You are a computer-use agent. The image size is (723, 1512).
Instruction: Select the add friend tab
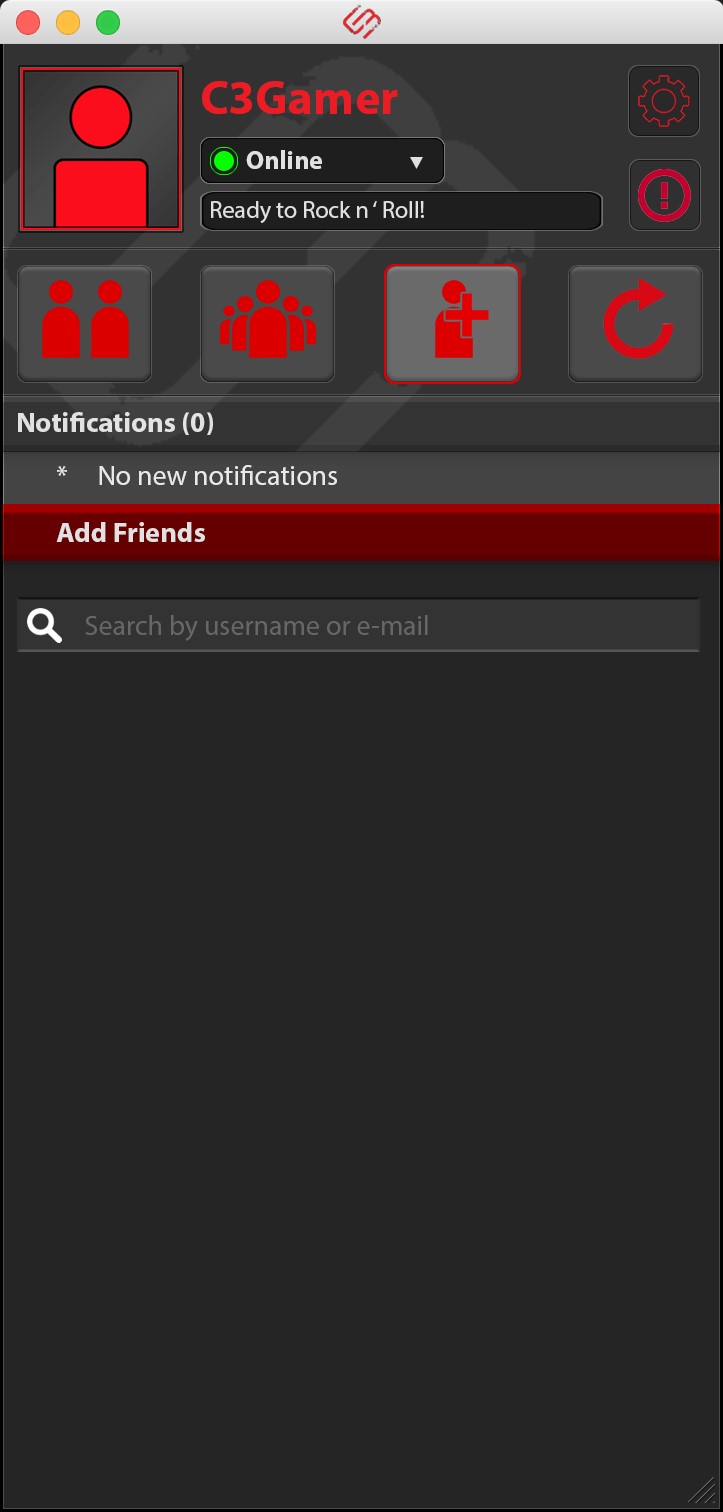(x=452, y=323)
